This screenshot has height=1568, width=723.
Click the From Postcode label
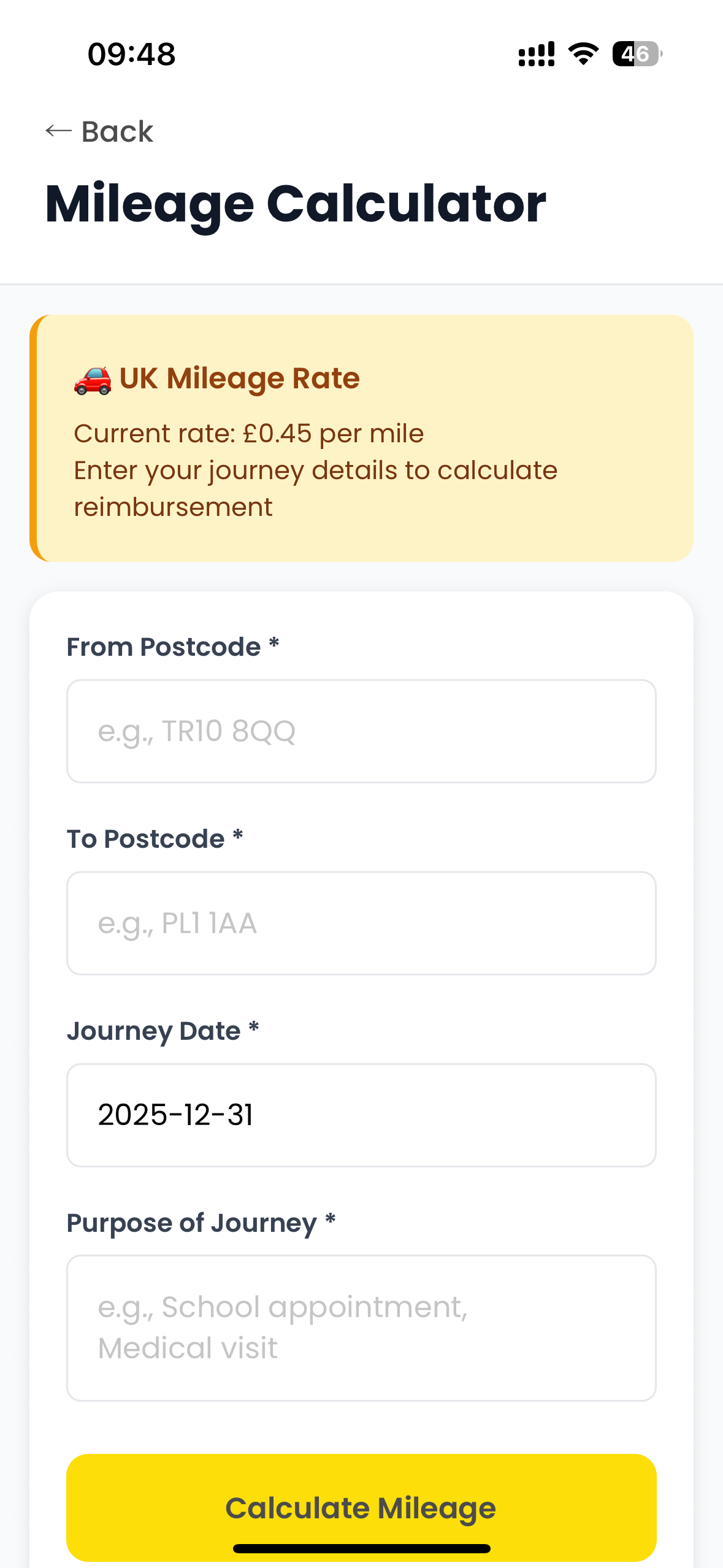point(172,646)
